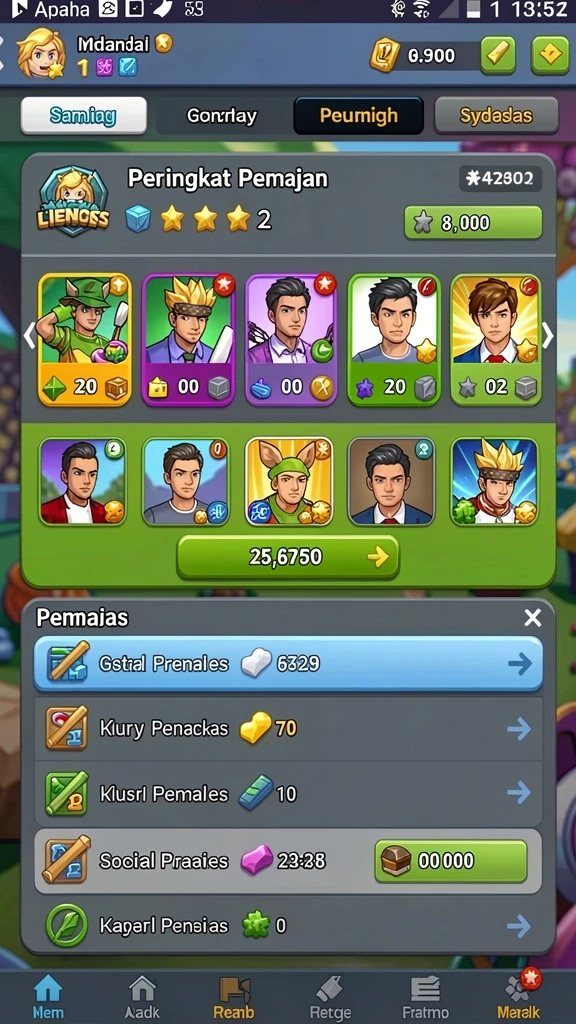Image resolution: width=576 pixels, height=1024 pixels.
Task: Select the green-hat archer card
Action: [x=85, y=340]
